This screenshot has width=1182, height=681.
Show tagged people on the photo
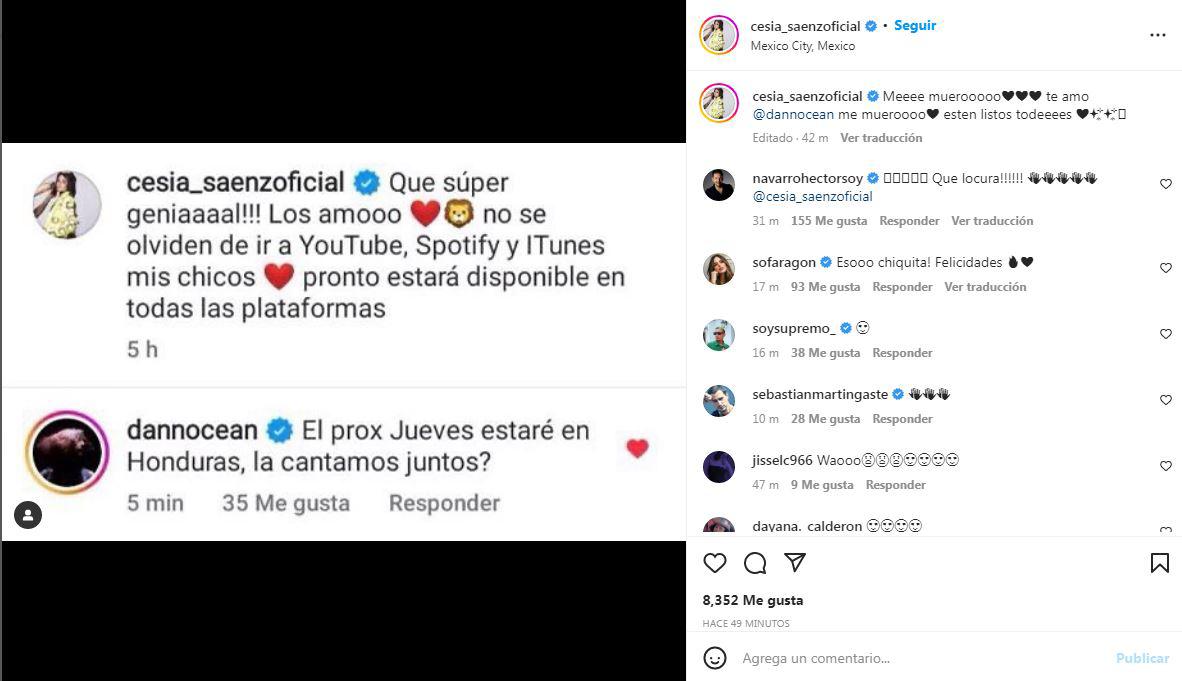click(28, 515)
